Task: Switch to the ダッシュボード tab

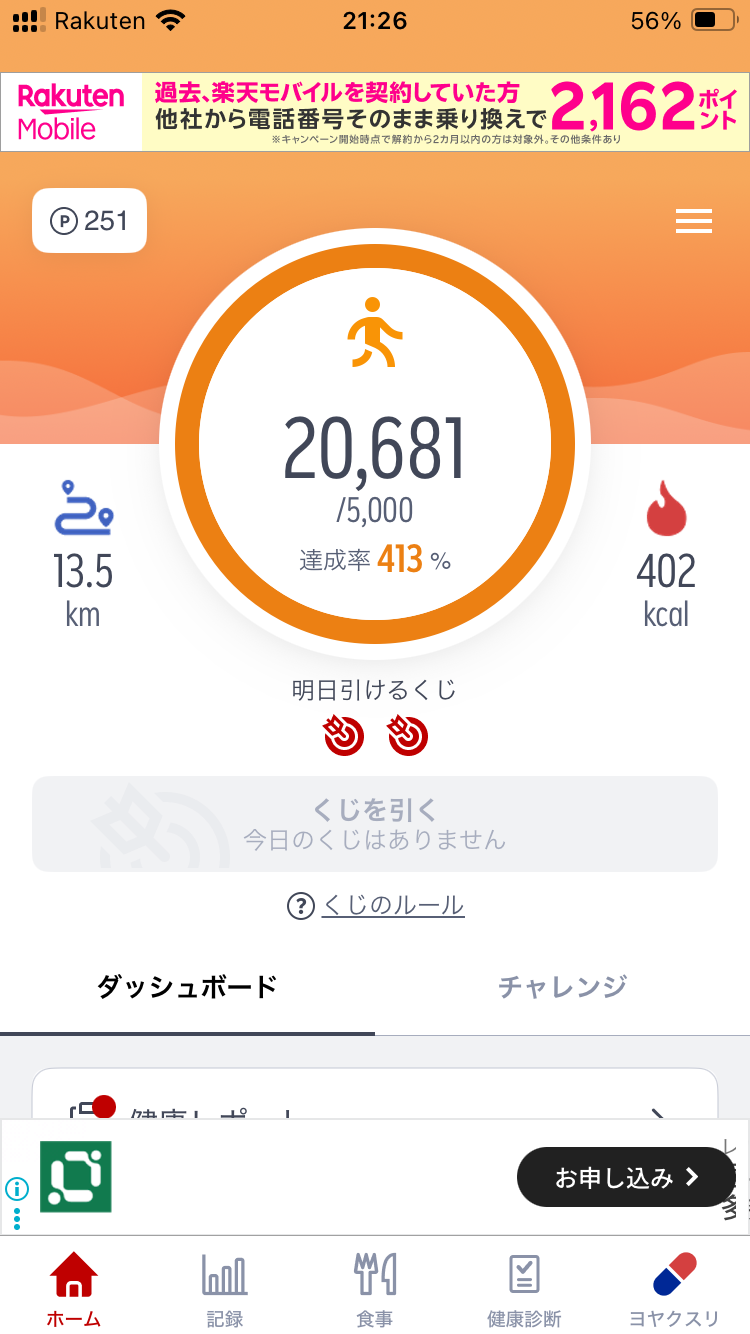Action: coord(187,987)
